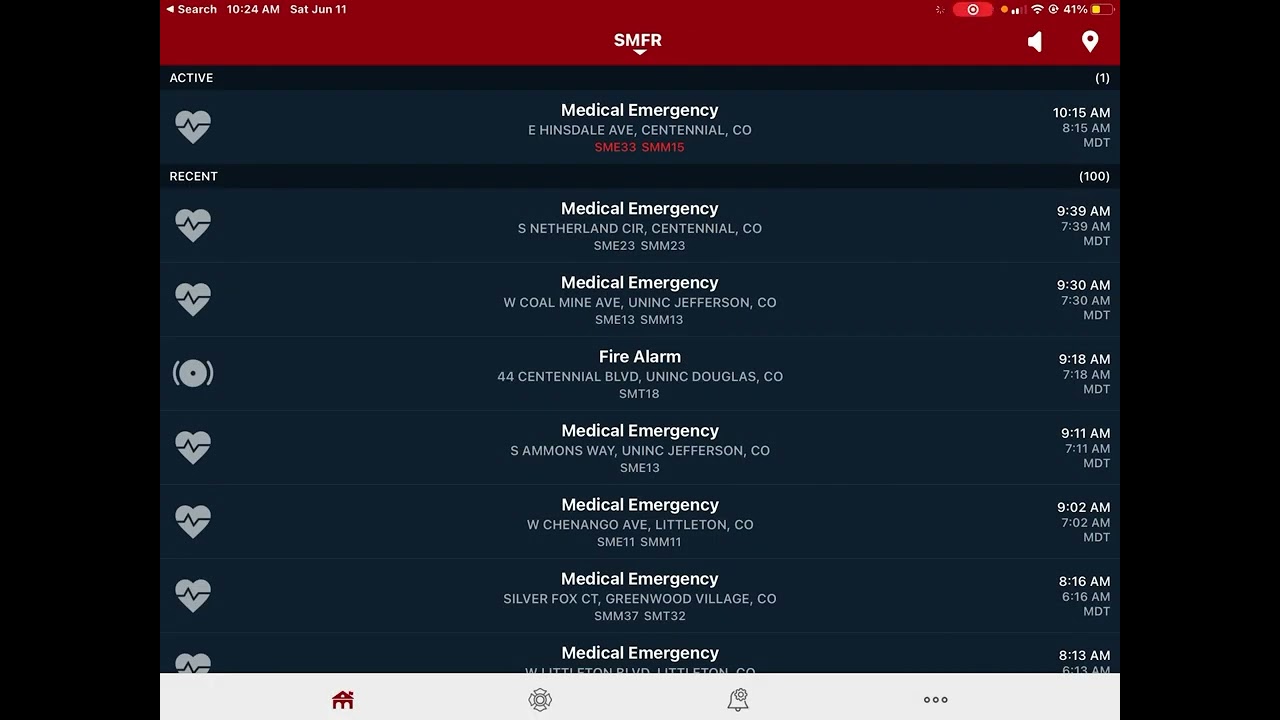Open the SMFR agency dropdown
The width and height of the screenshot is (1280, 720).
click(638, 41)
